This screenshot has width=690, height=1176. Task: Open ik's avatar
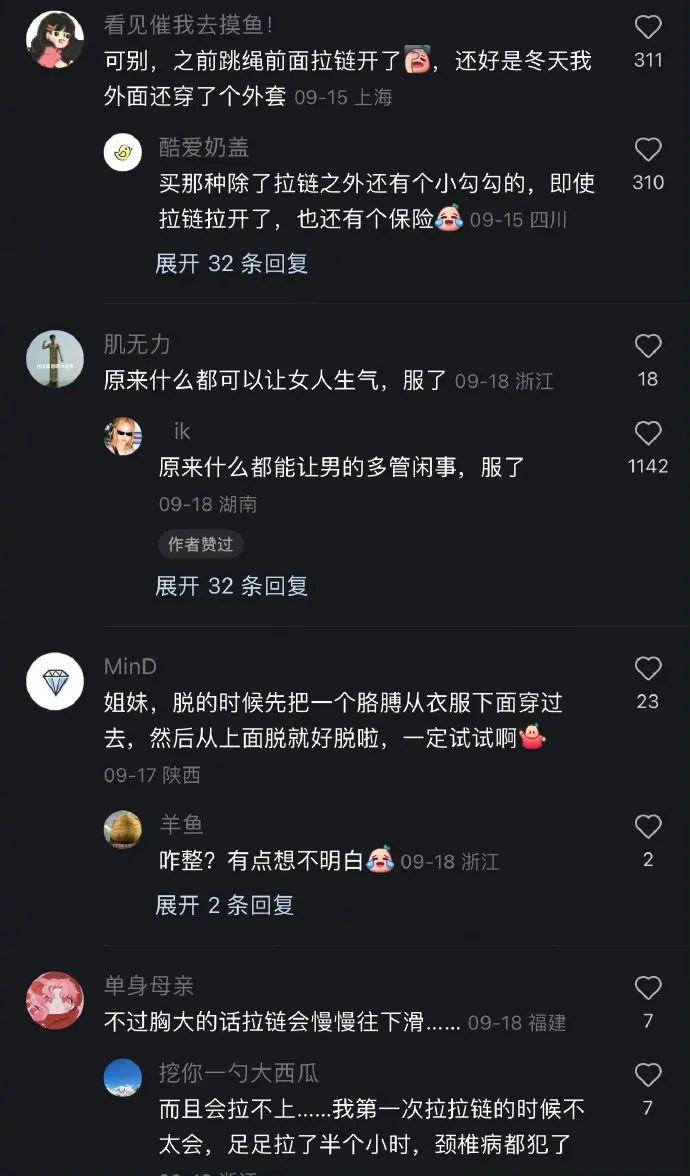click(x=123, y=437)
